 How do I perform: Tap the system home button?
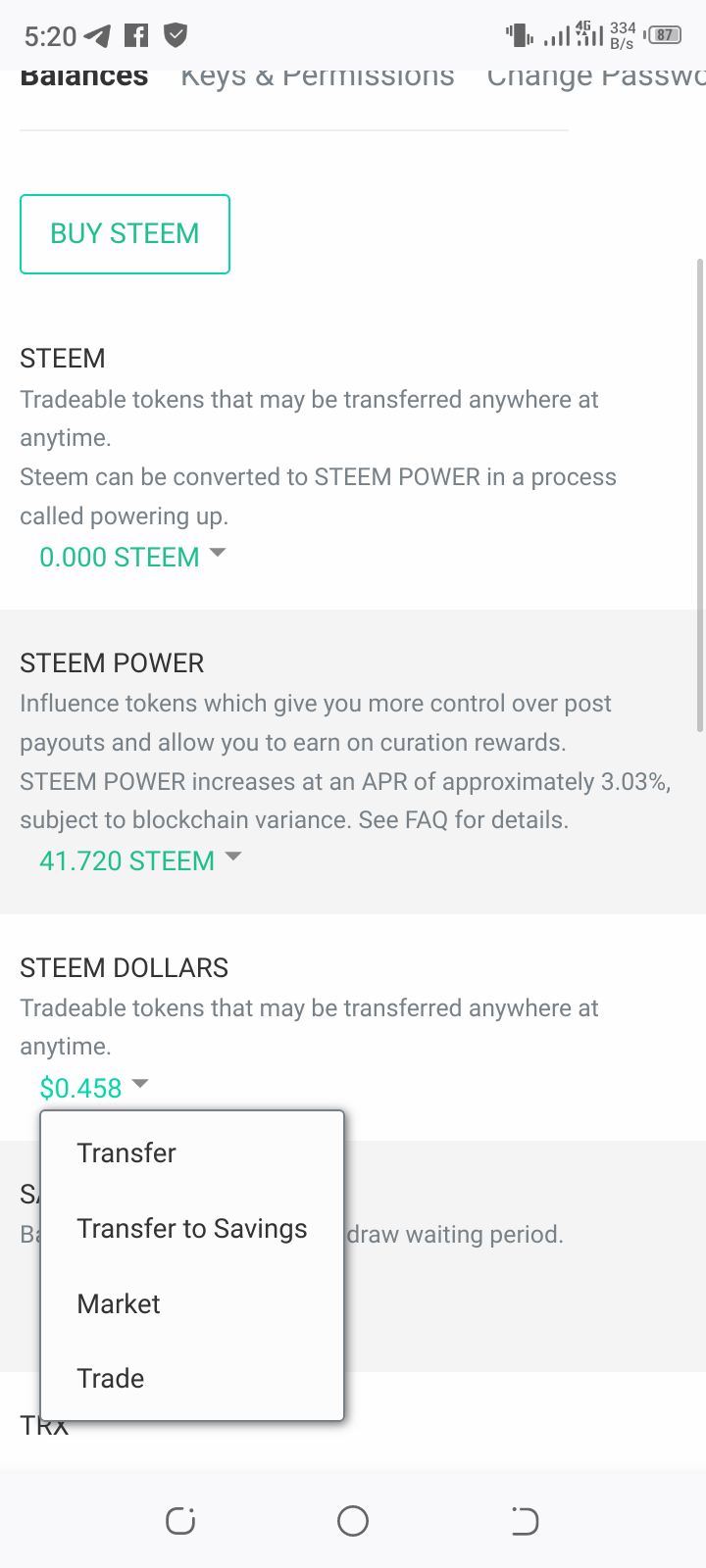point(353,1521)
